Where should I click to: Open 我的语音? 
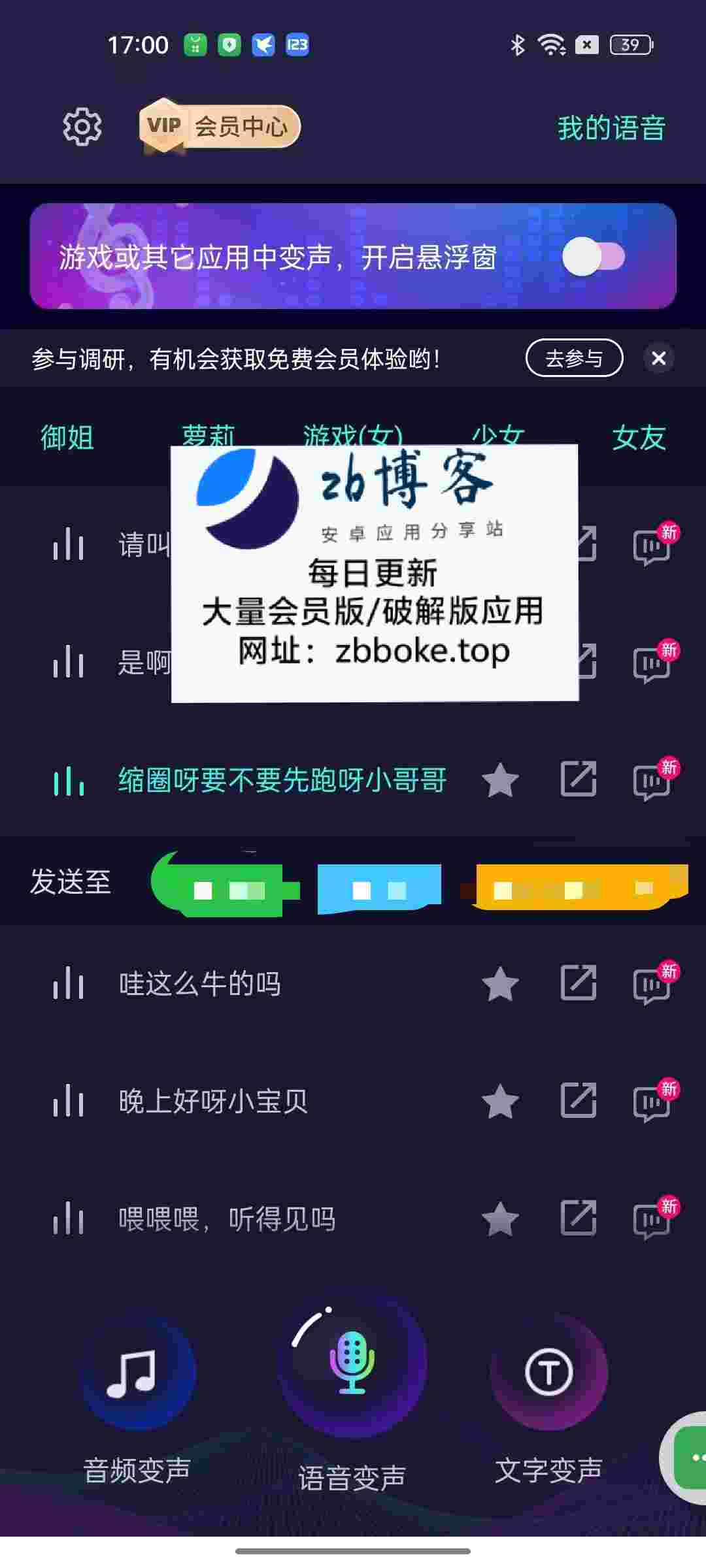[611, 128]
